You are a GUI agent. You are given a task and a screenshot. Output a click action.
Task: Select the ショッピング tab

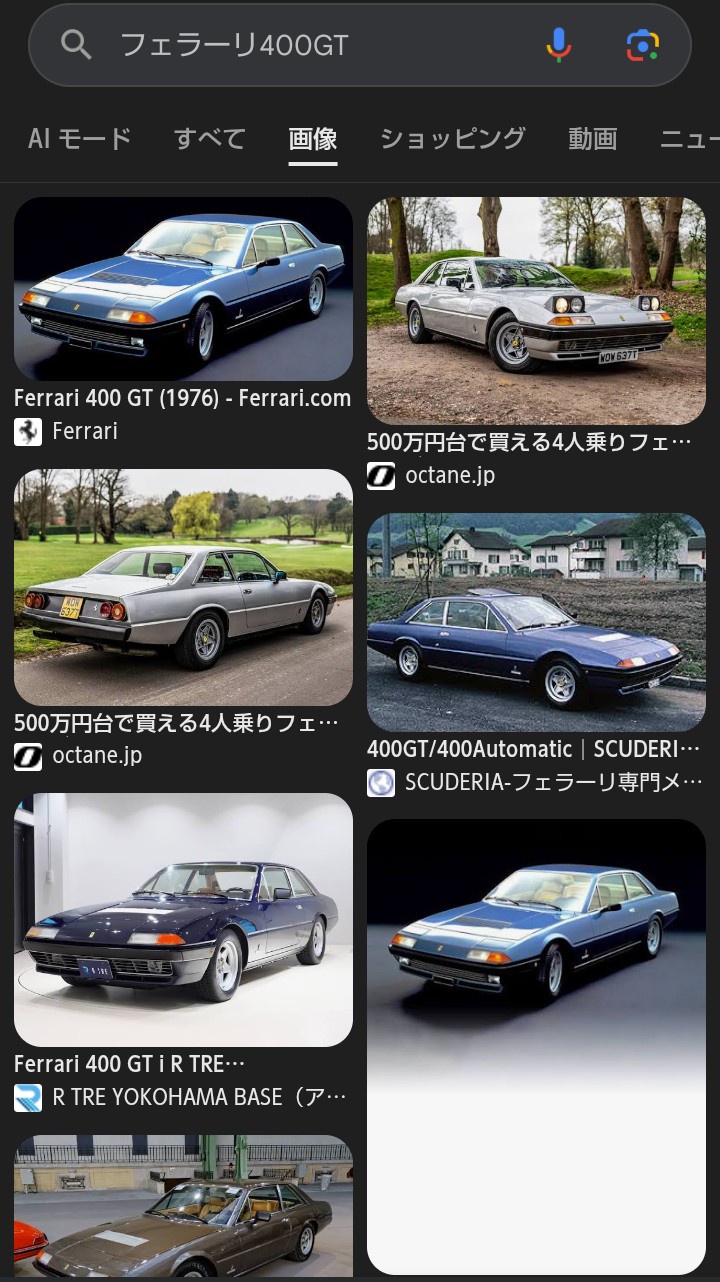point(452,139)
